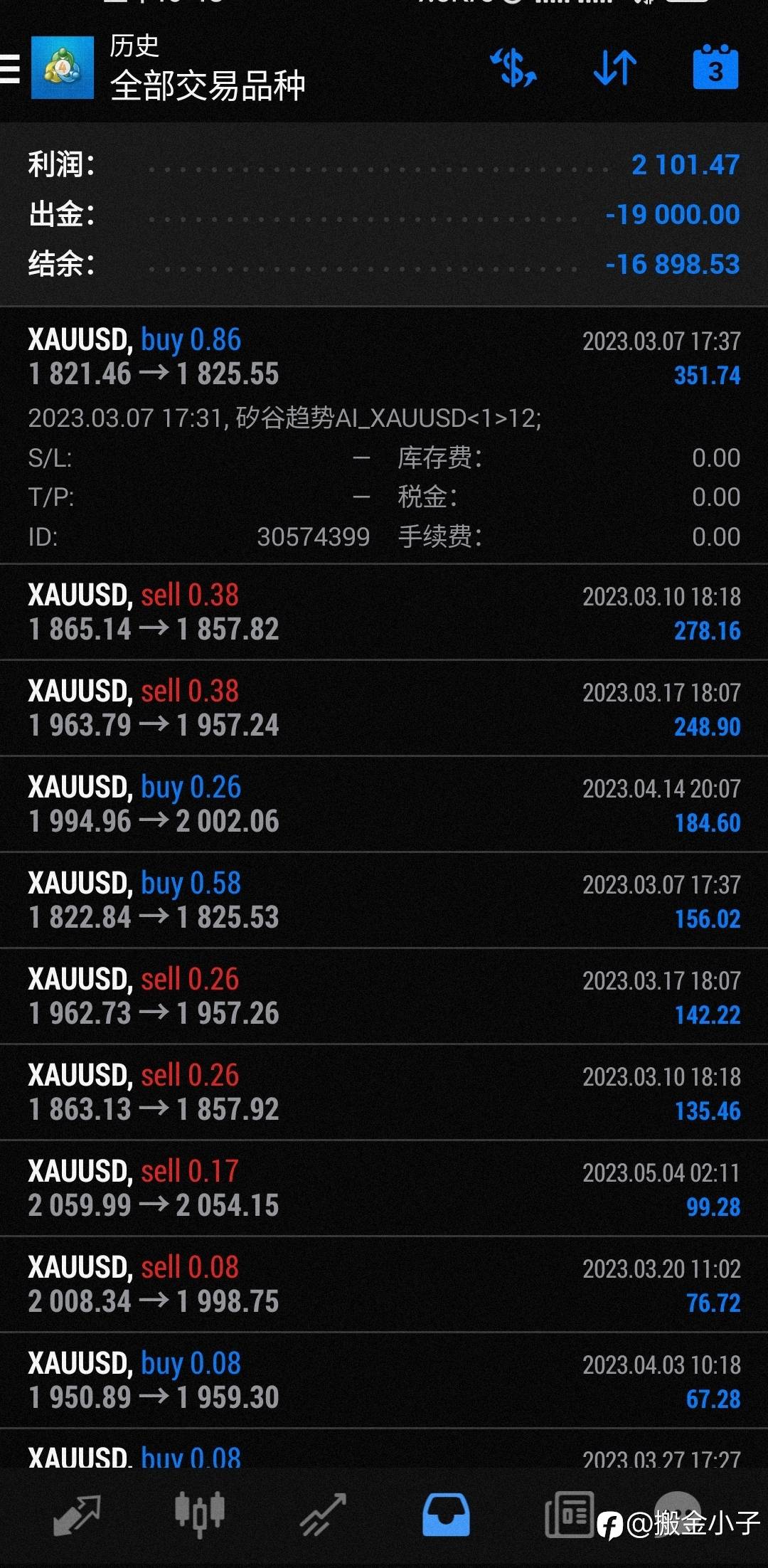The image size is (768, 1568).
Task: Expand the XAUUSD sell 0.38 trade with profit 248.90
Action: (384, 708)
